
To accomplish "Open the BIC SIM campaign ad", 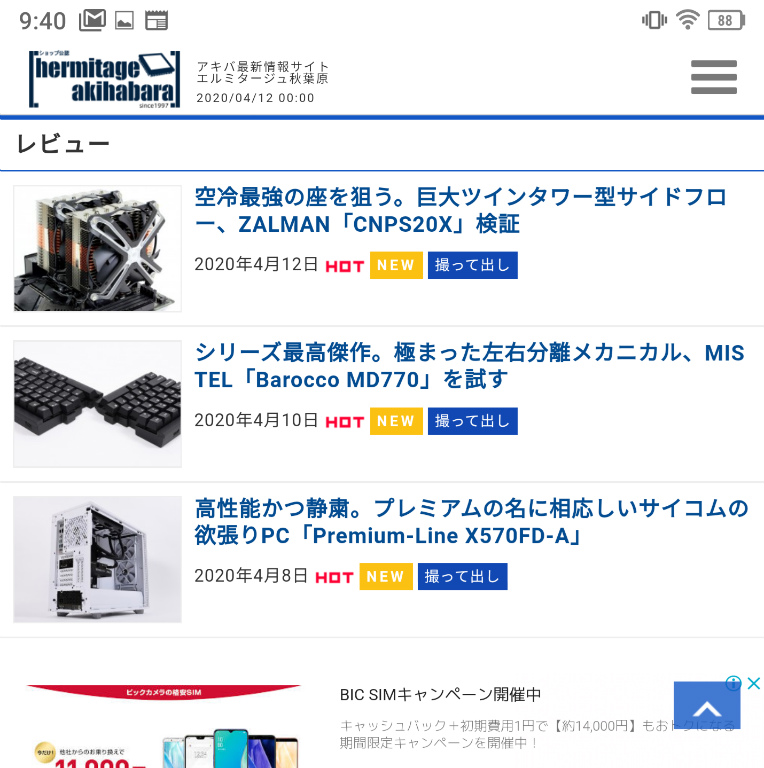I will (440, 695).
